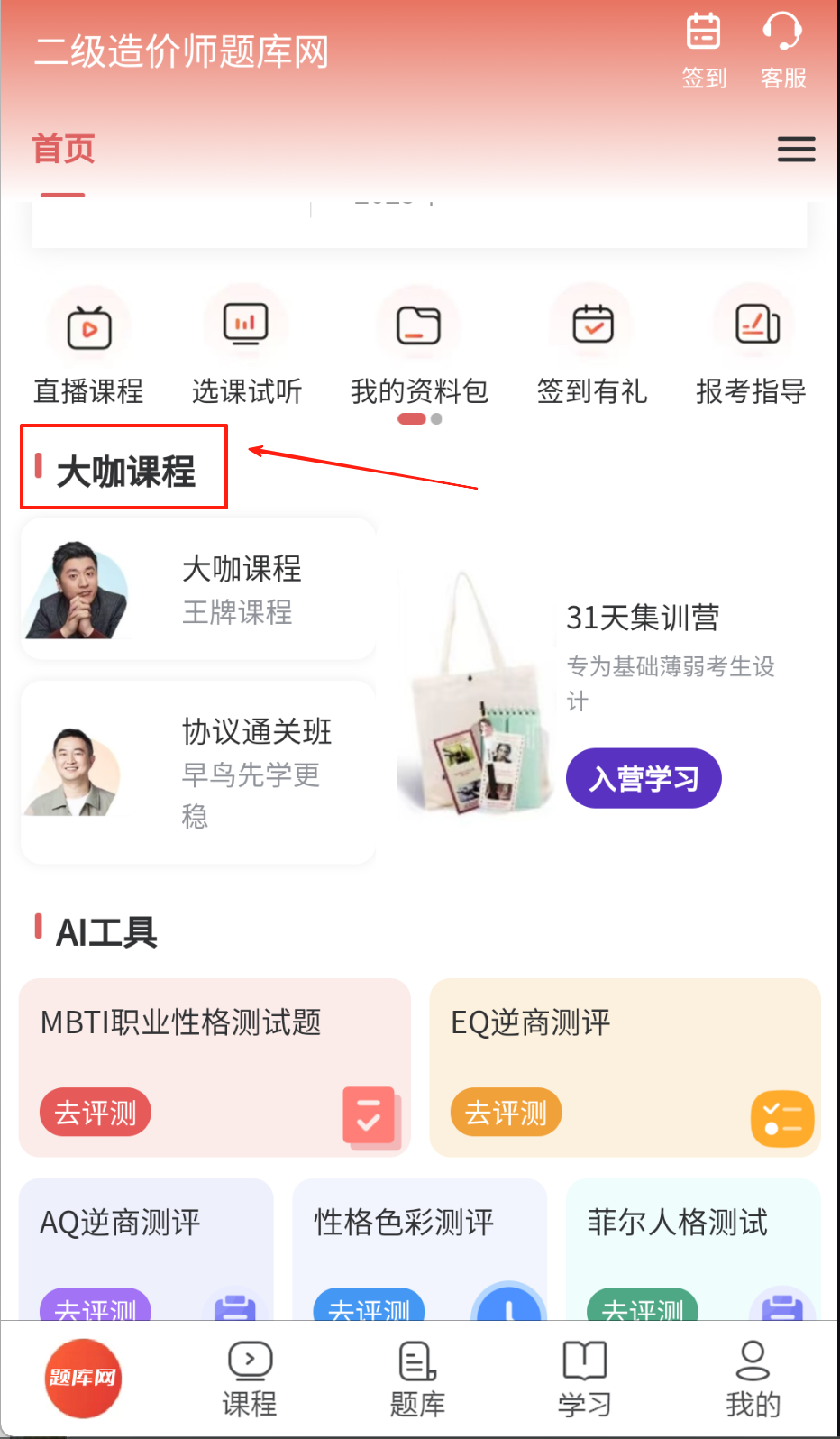Viewport: 840px width, 1439px height.
Task: Start MBTI职业性格测试题 via 去评测
Action: 96,1113
